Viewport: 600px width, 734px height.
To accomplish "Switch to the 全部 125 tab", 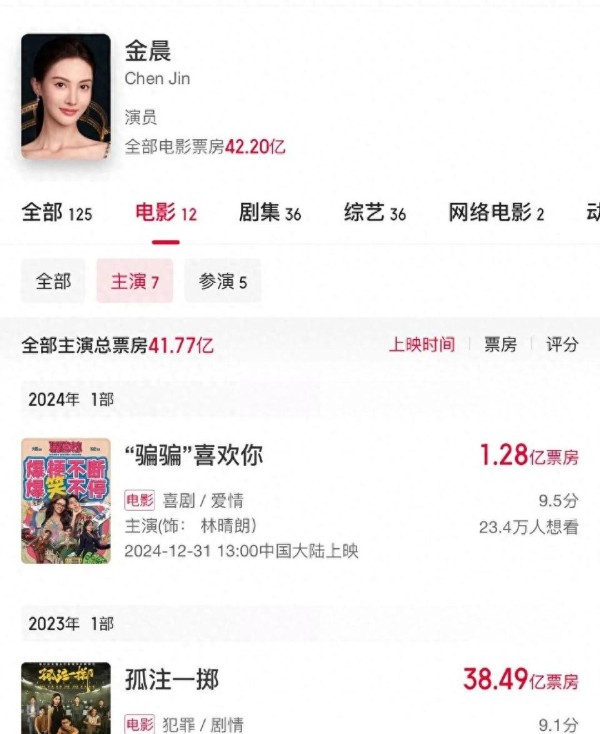I will 57,213.
